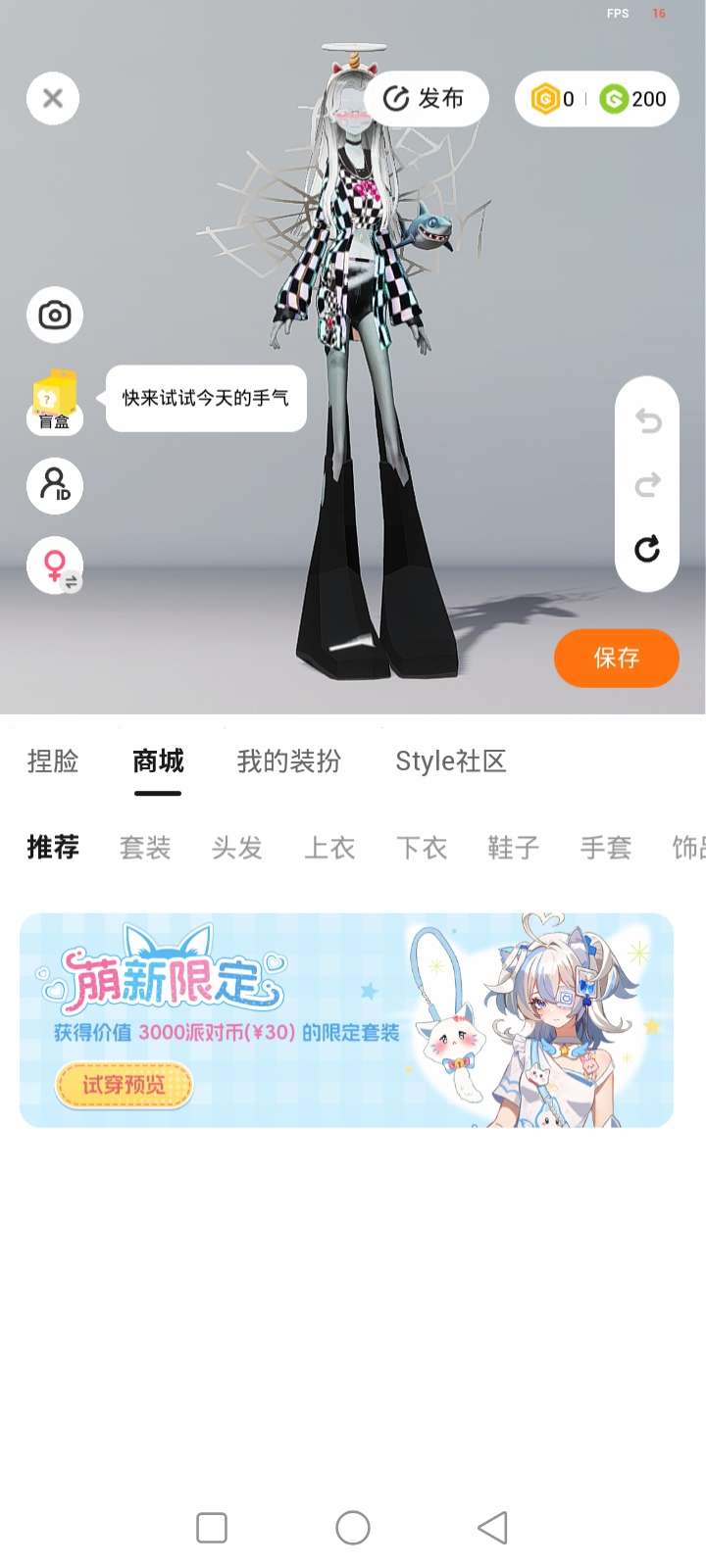
Task: Select the 上衣 category
Action: tap(329, 848)
